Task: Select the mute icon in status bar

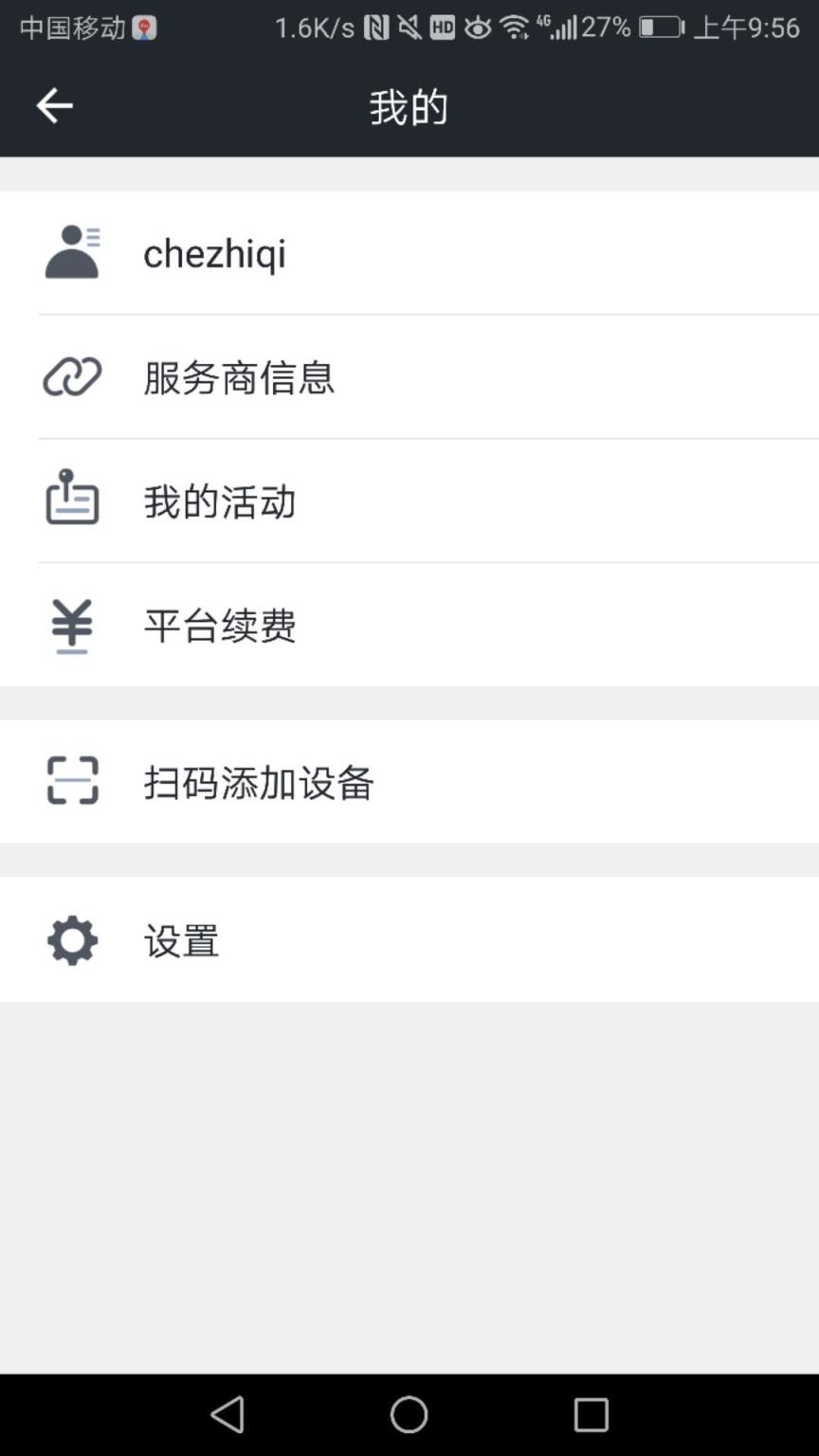Action: pos(410,28)
